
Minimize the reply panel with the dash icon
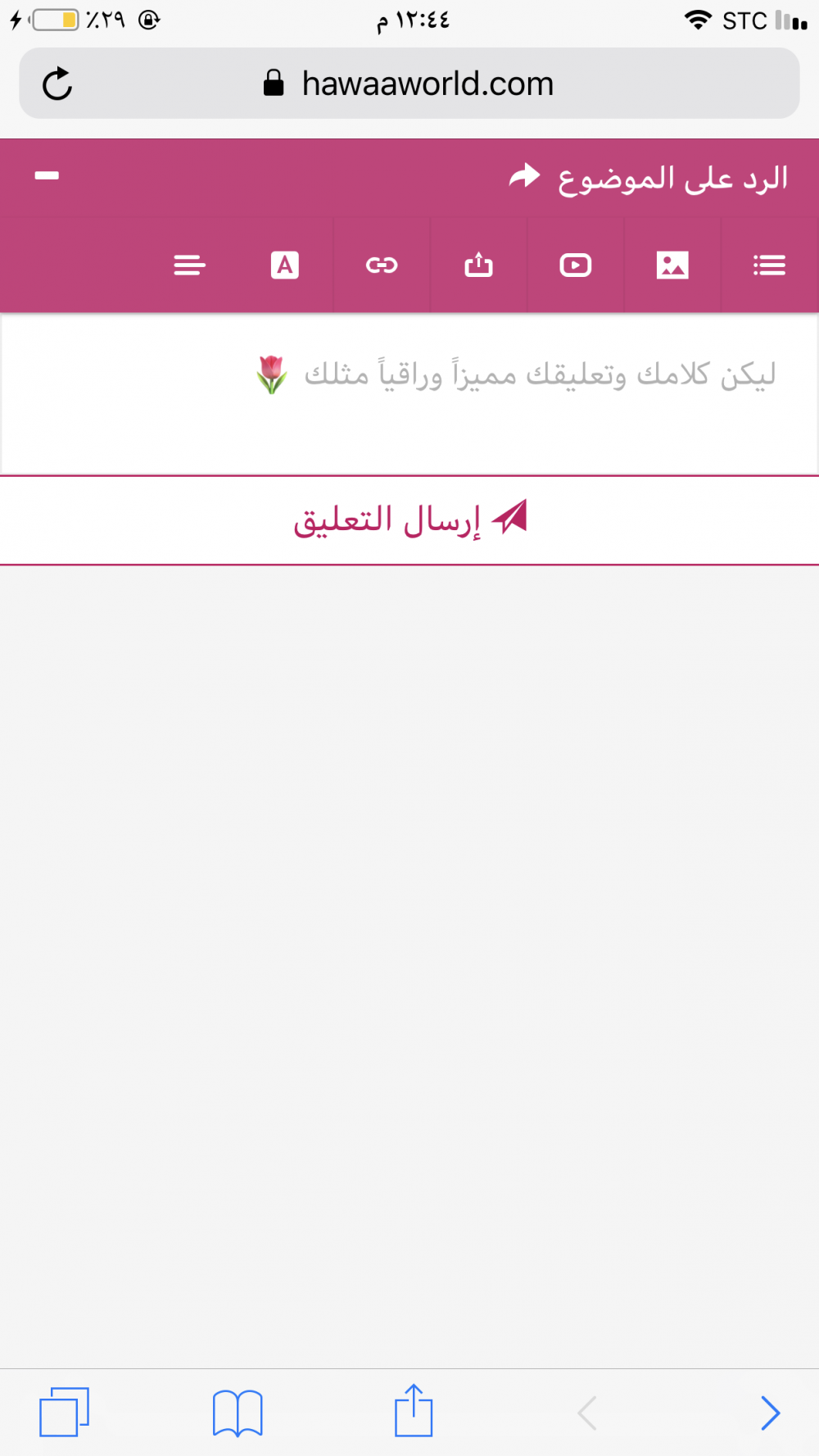point(47,175)
